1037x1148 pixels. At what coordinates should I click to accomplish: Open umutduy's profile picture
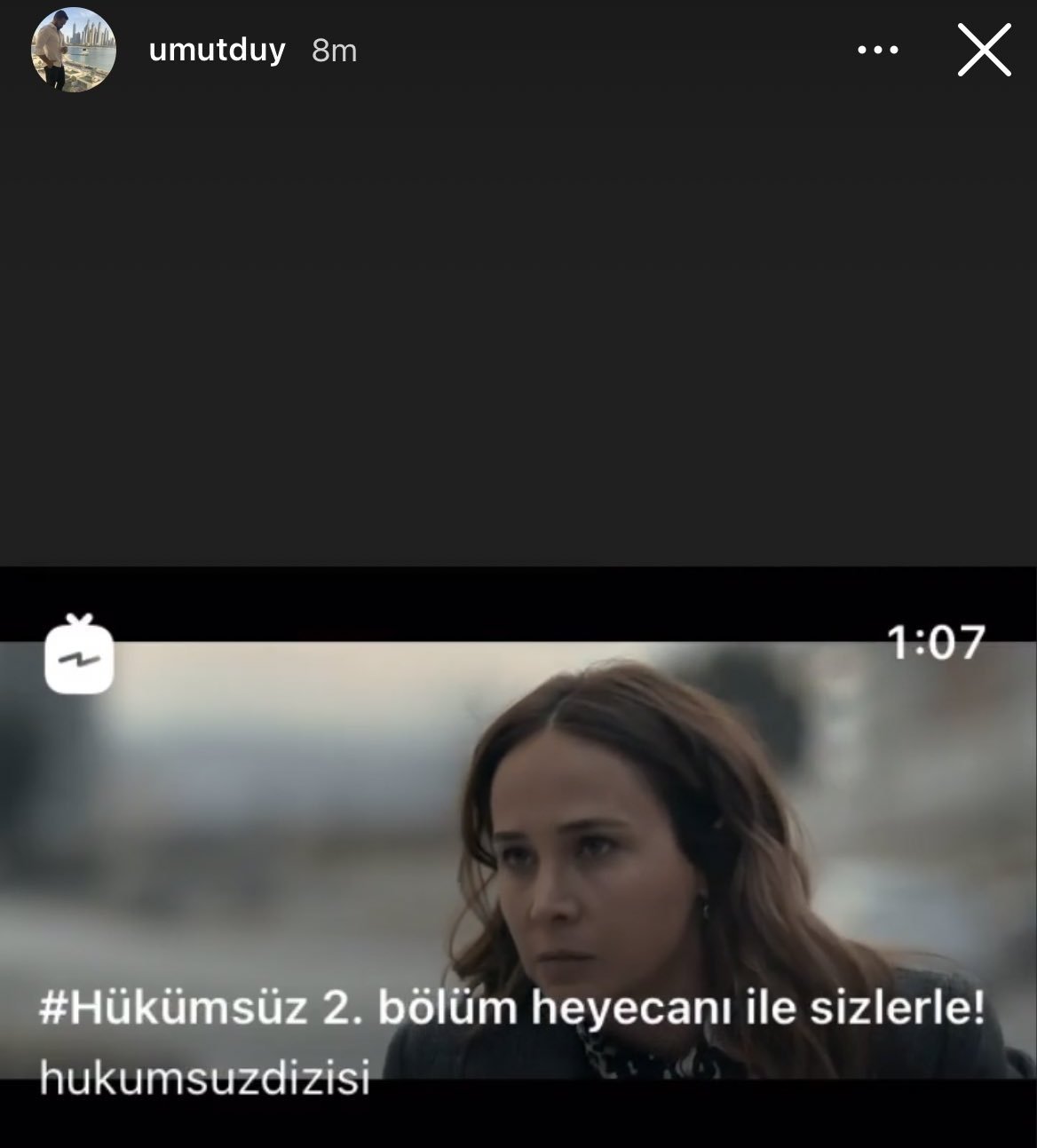[74, 51]
